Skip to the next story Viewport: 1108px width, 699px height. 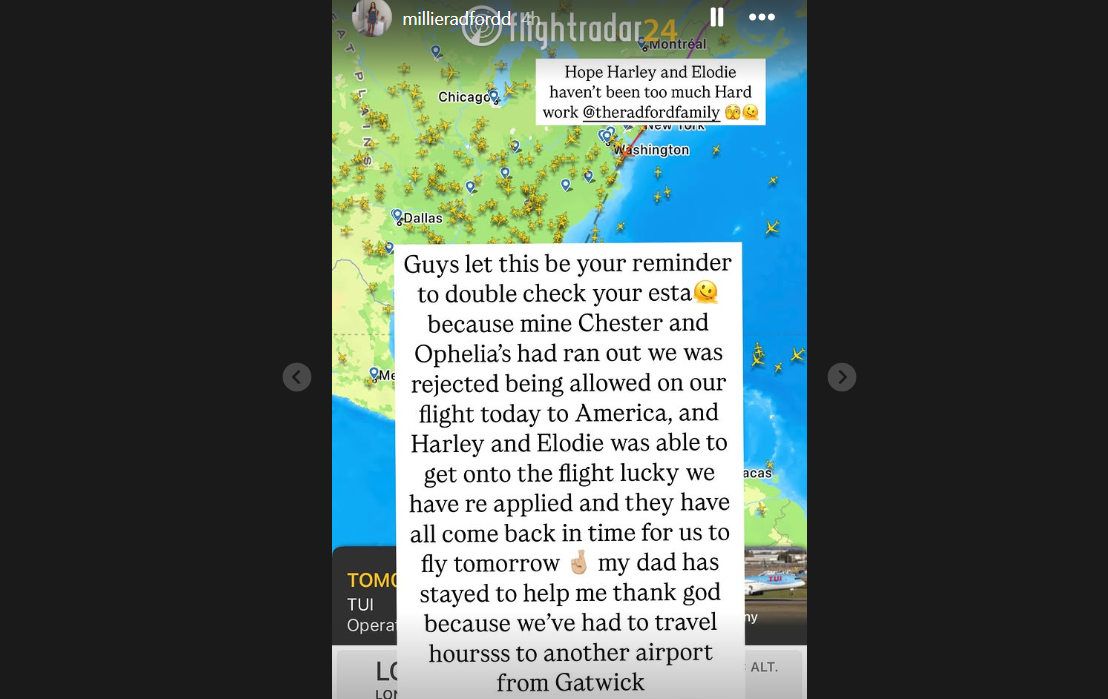[x=842, y=377]
